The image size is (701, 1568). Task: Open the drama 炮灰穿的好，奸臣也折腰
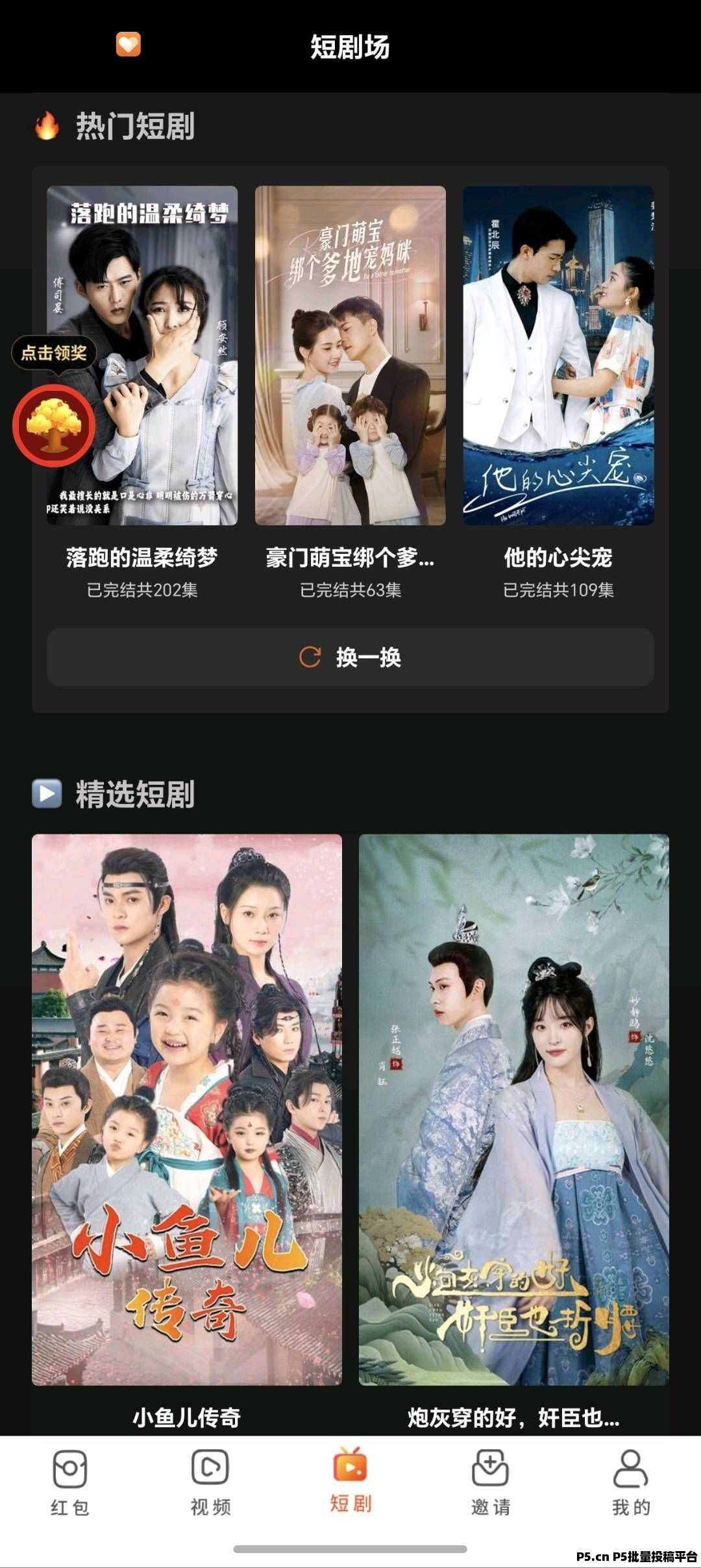tap(513, 1109)
